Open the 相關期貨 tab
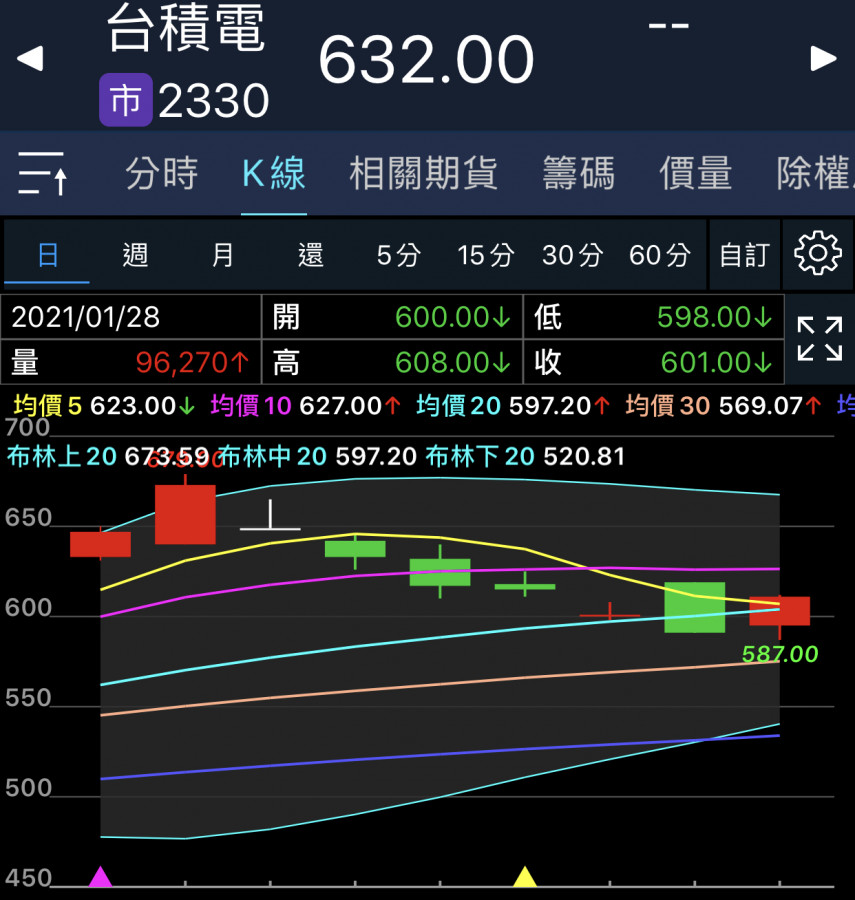The height and width of the screenshot is (900, 855). [423, 174]
